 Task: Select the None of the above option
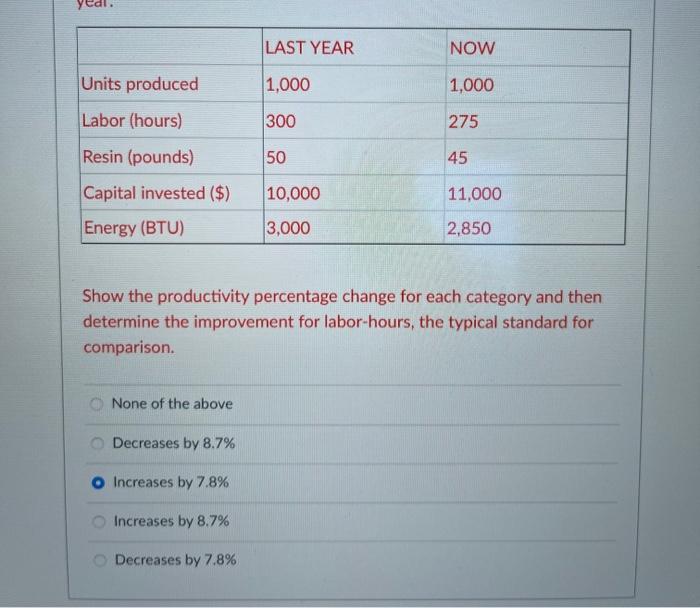[x=97, y=404]
